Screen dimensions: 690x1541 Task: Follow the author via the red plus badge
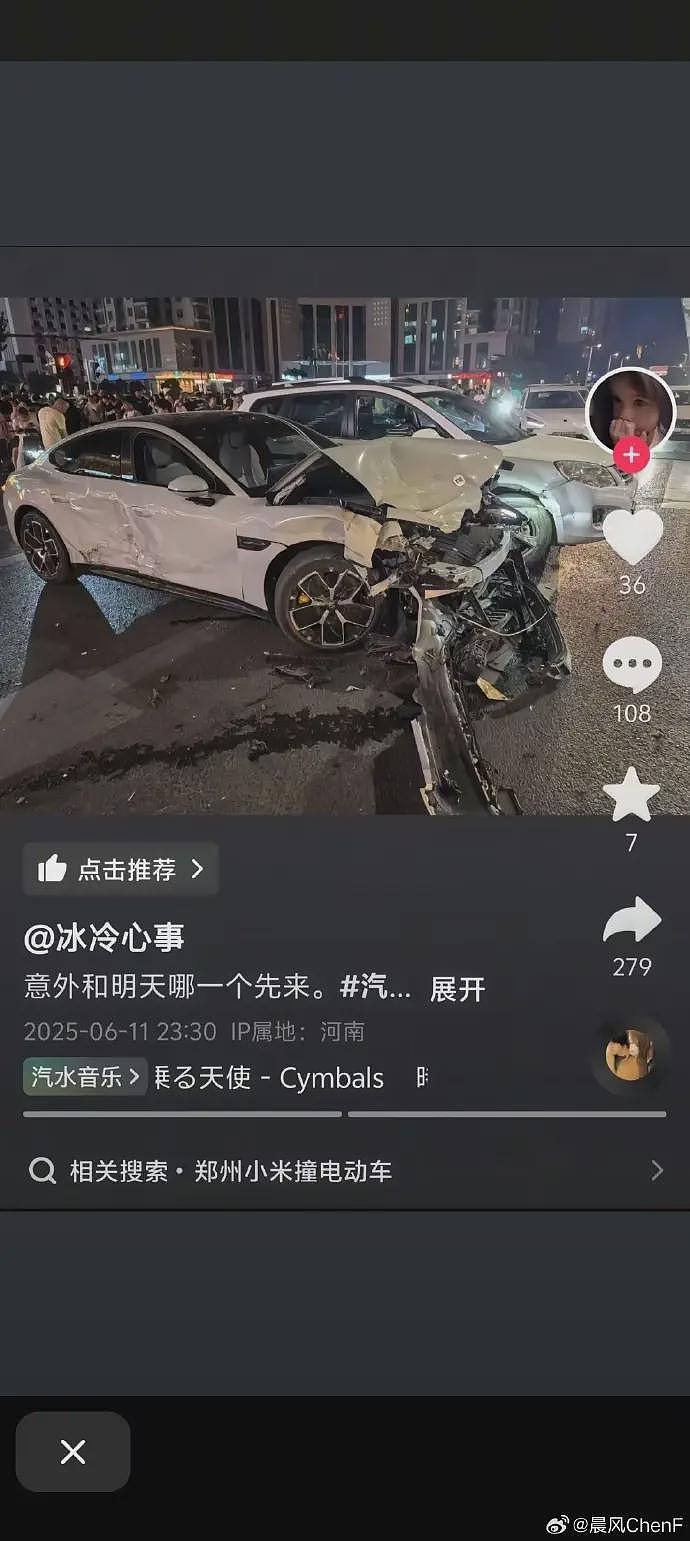coord(631,456)
